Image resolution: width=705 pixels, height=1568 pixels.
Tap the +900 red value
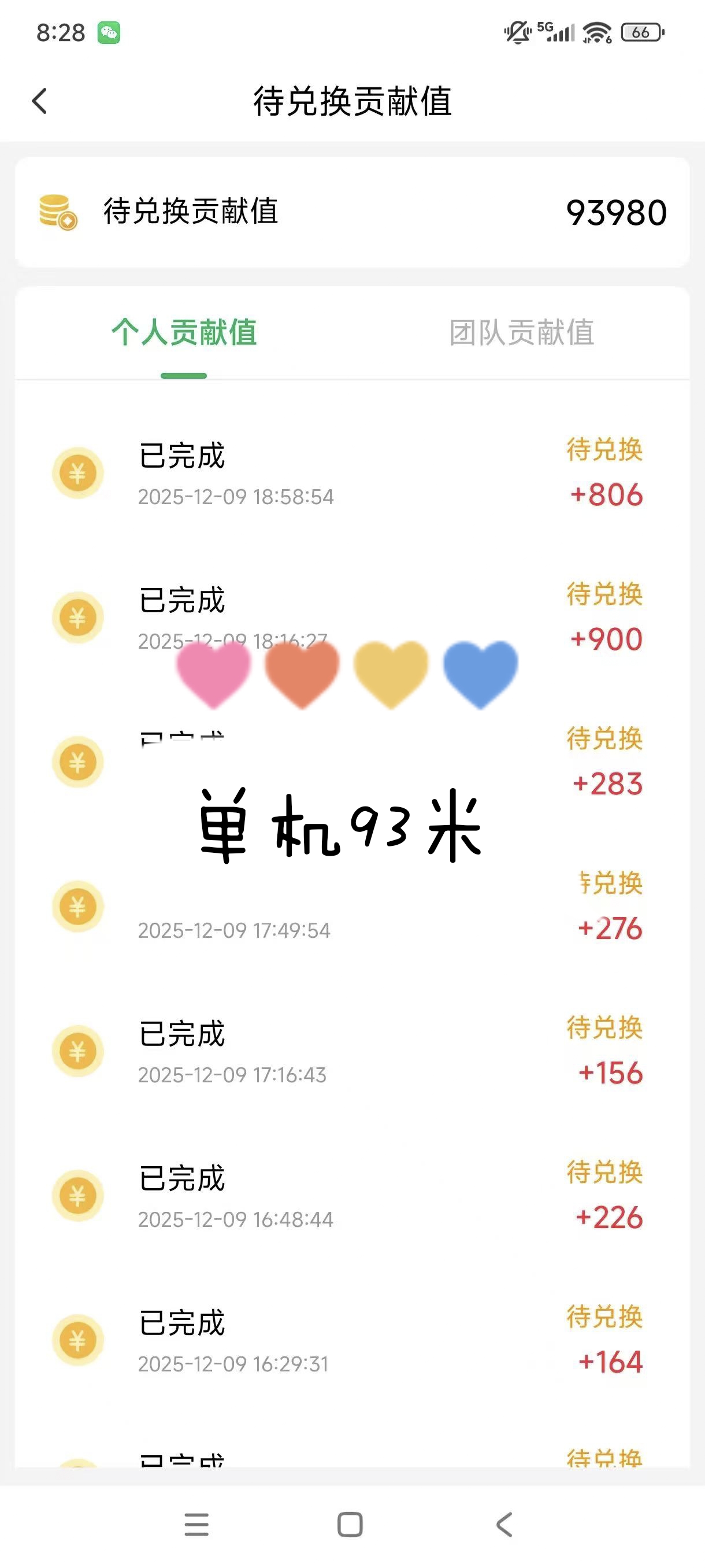click(608, 639)
